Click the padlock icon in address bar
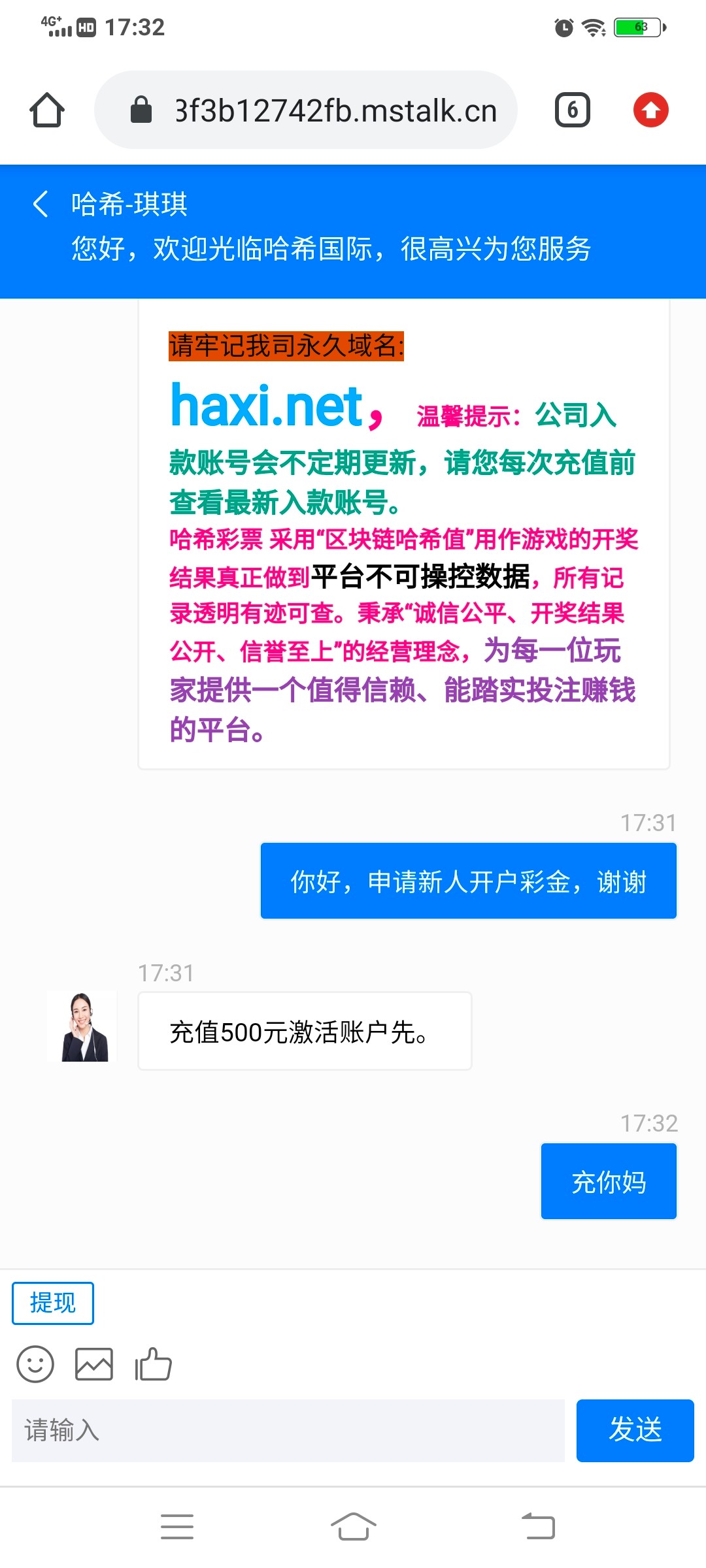Screen dimensions: 706x1568 click(x=139, y=109)
